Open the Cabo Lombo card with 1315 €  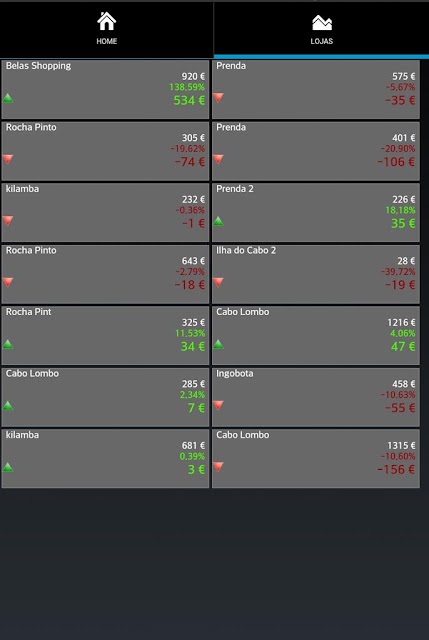(316, 458)
